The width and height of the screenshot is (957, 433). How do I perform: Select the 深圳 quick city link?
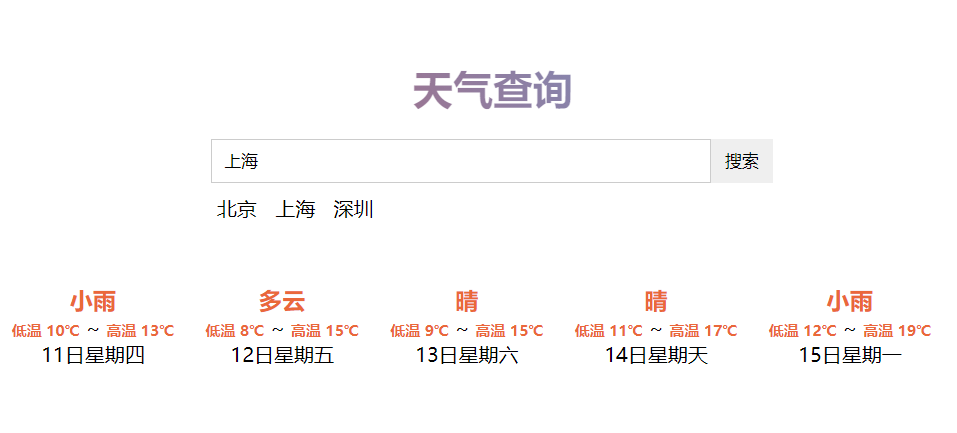click(353, 209)
